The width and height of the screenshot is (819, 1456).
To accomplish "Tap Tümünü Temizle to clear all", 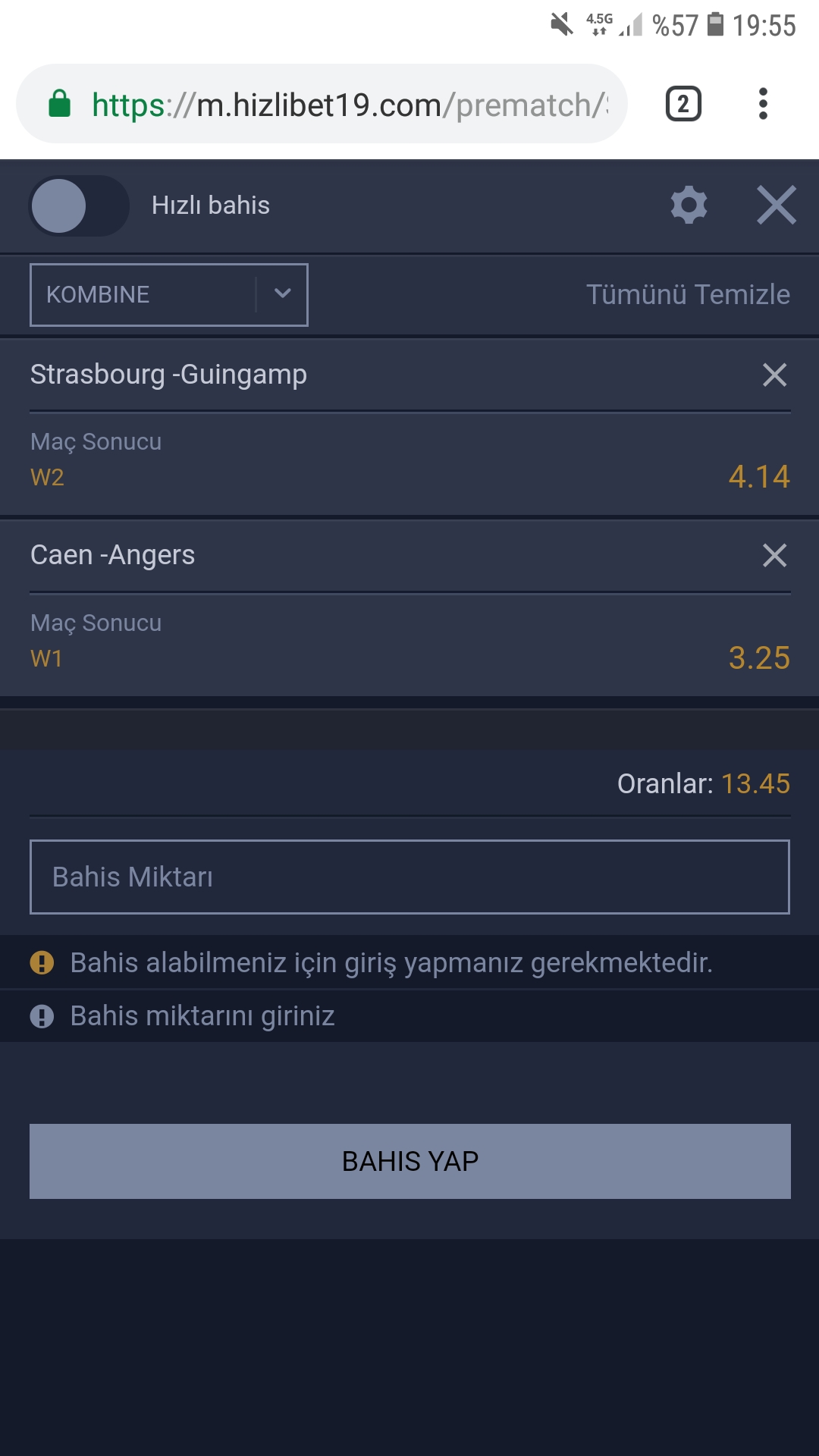I will pos(688,294).
